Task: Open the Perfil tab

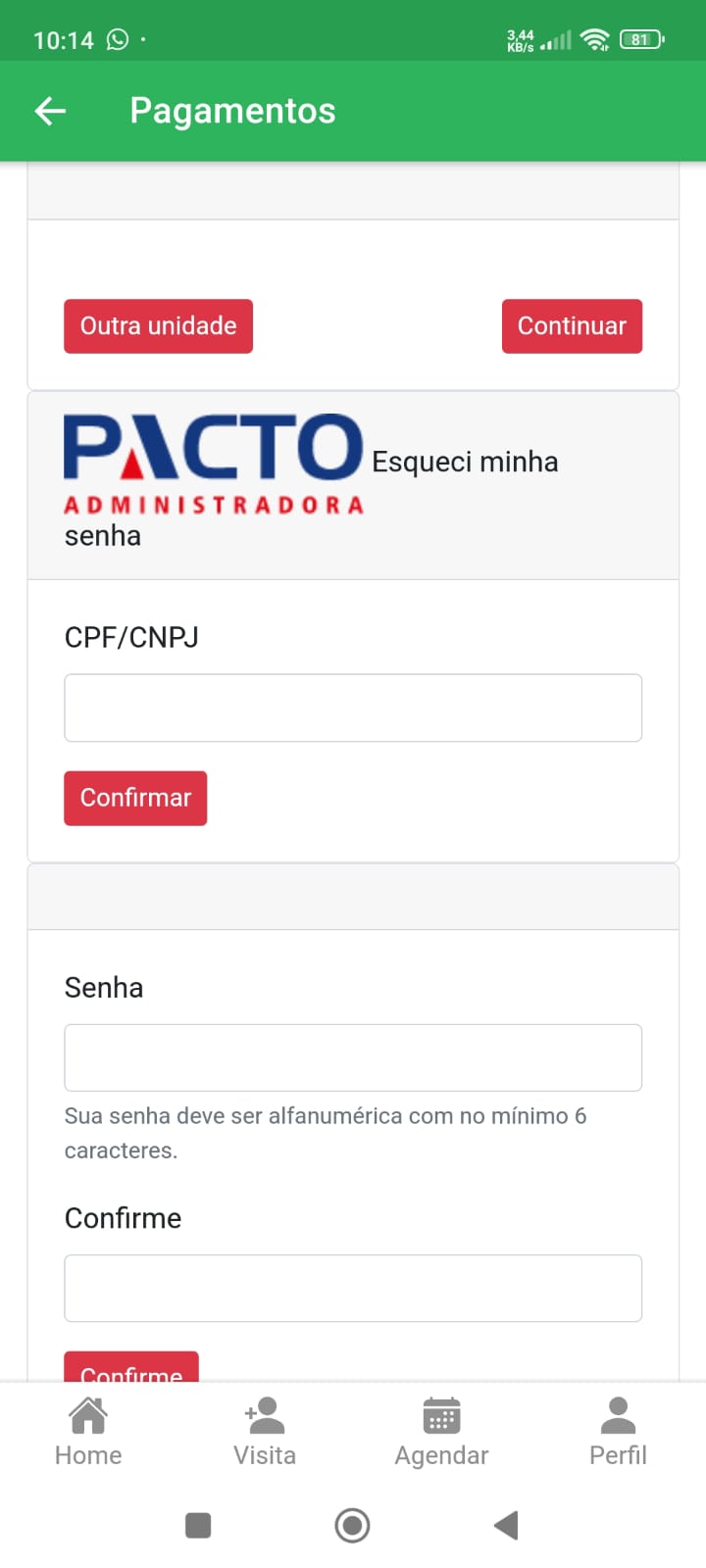Action: [x=618, y=1432]
